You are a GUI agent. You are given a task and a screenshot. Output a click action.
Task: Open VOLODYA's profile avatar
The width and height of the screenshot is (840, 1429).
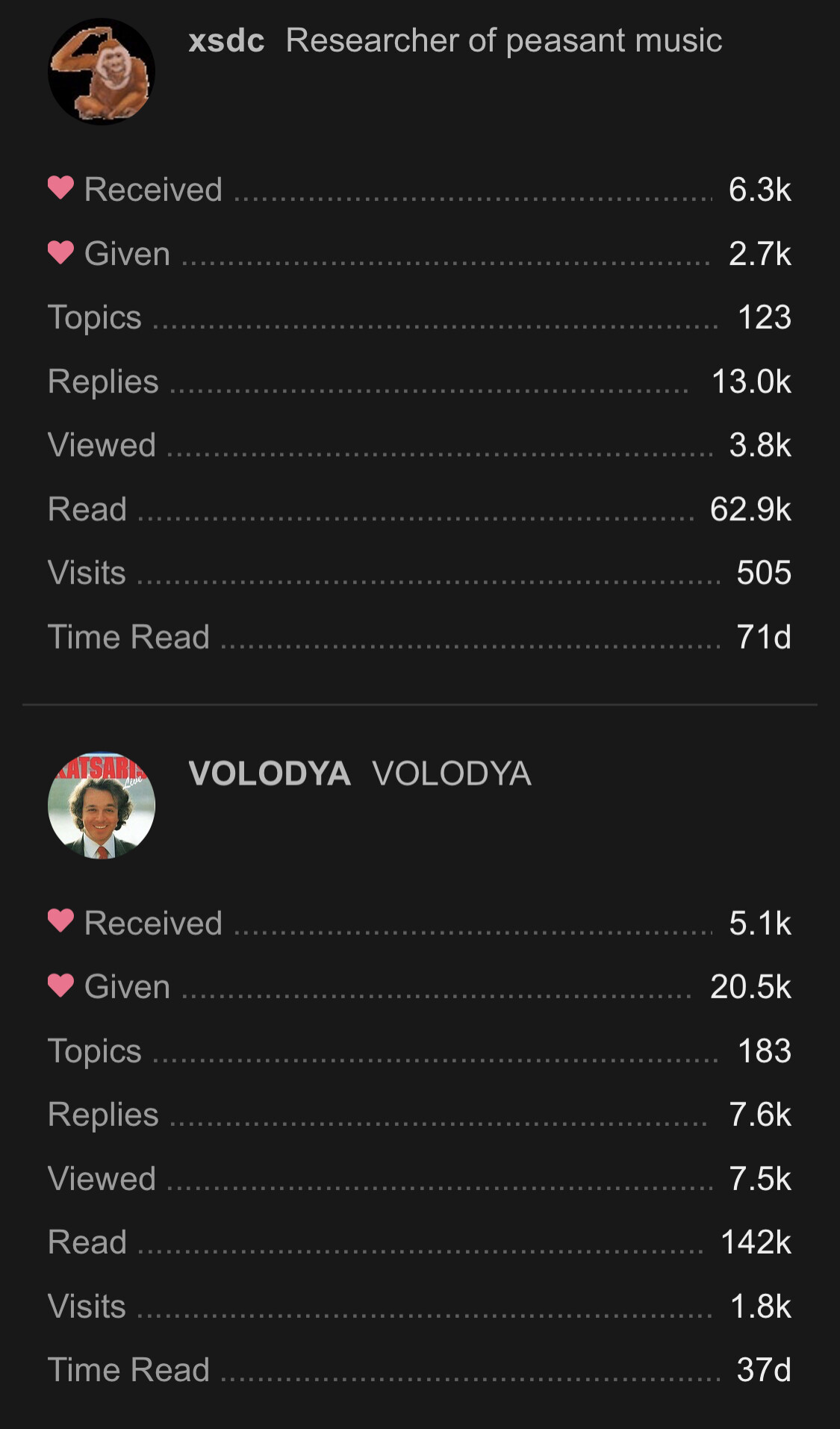pos(102,806)
